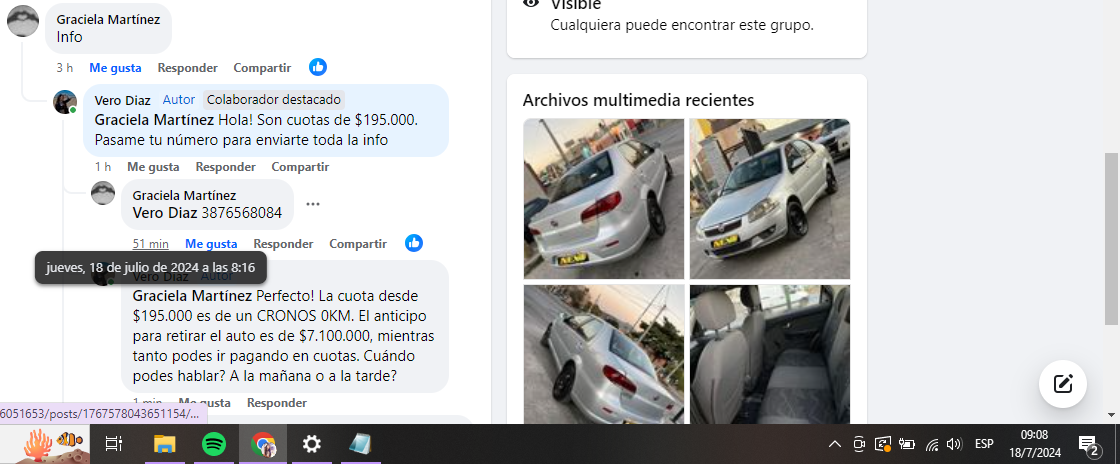Viewport: 1120px width, 464px height.
Task: View the "Colaborador destacado" badge
Action: (x=274, y=100)
